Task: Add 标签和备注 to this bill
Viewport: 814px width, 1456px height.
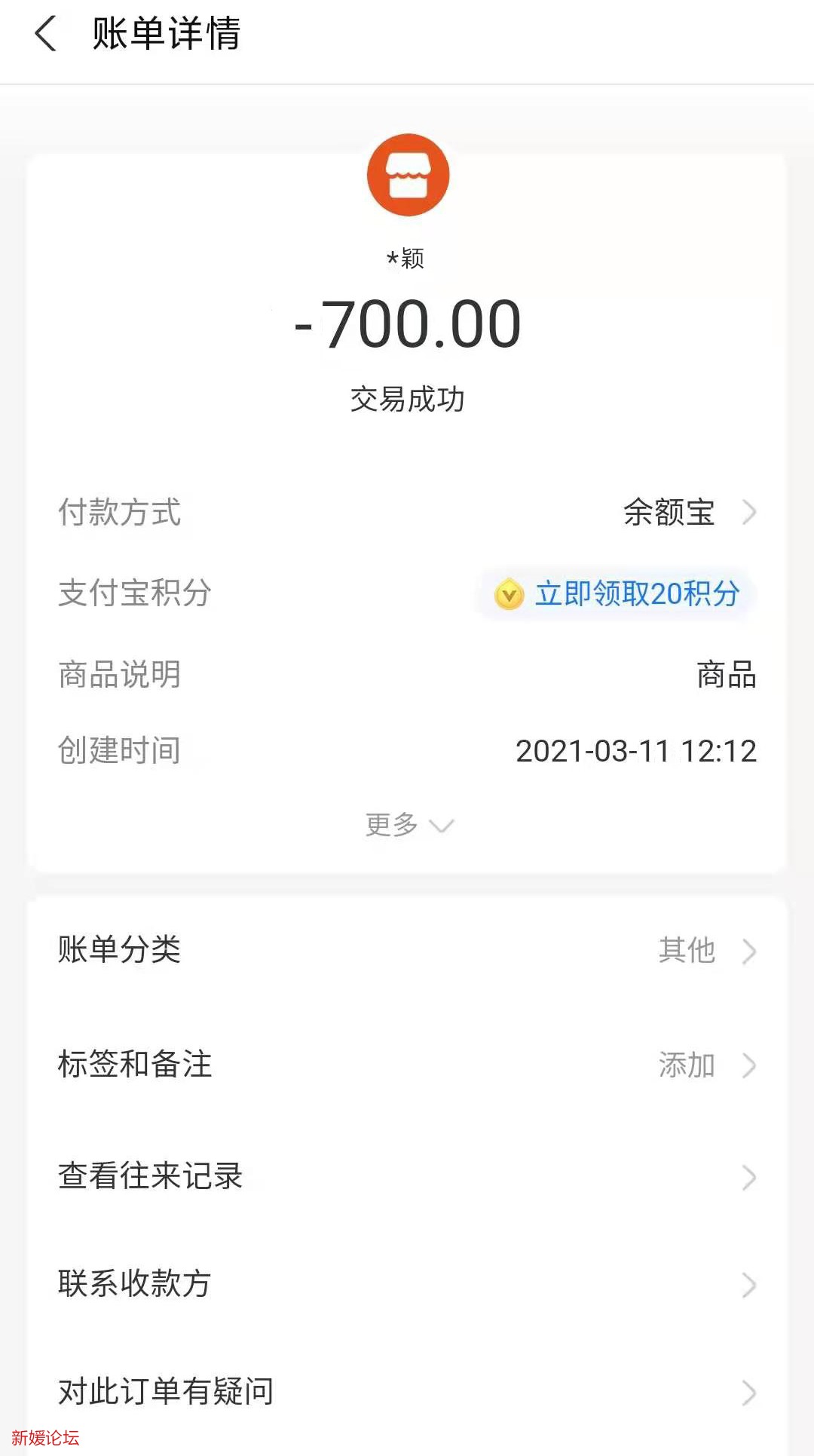Action: pyautogui.click(x=407, y=1065)
